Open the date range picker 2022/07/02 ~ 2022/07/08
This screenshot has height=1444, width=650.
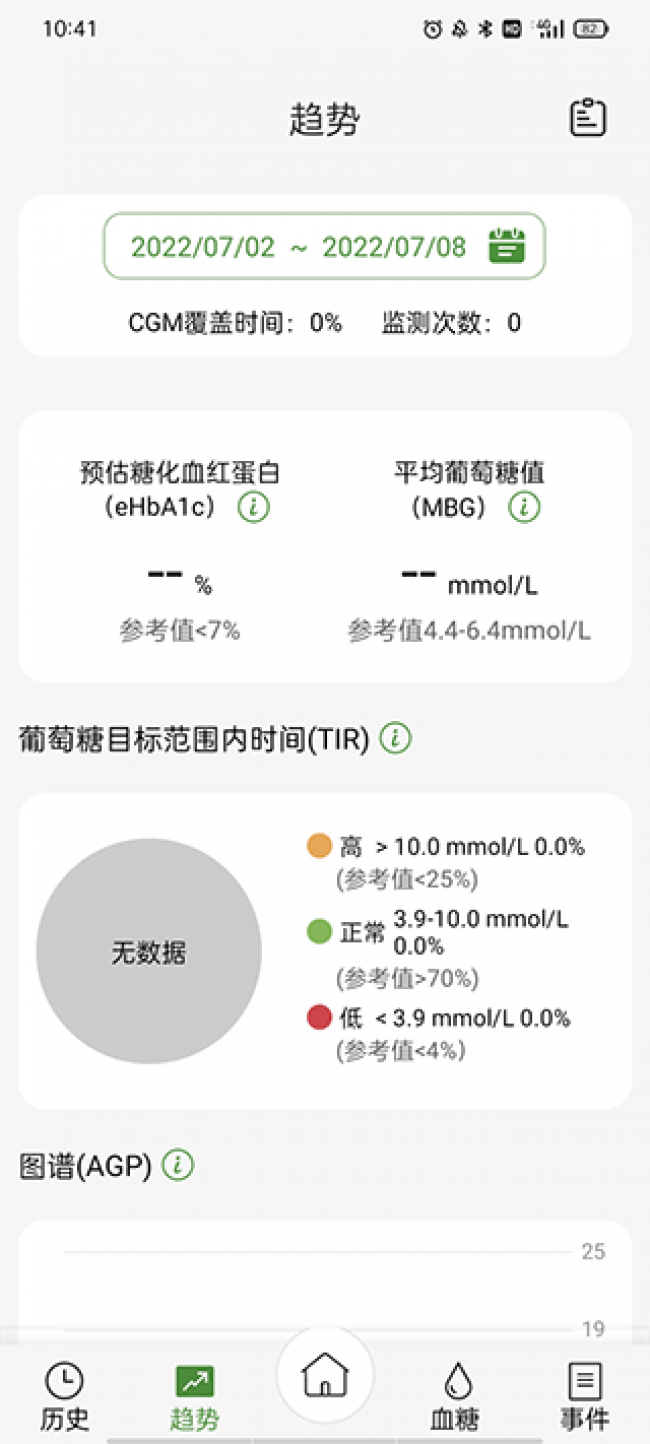(324, 246)
